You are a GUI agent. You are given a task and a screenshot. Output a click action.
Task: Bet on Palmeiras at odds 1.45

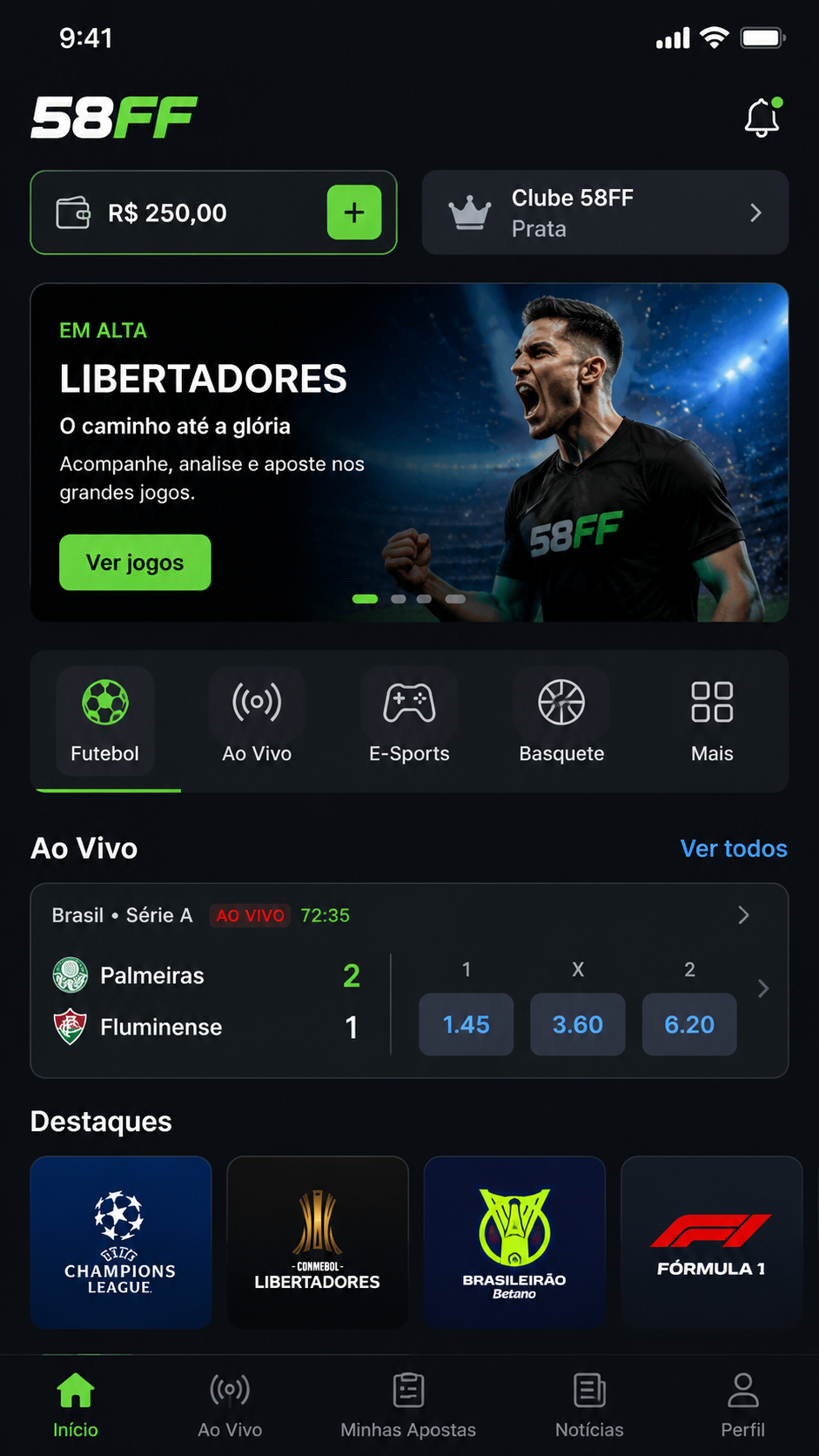tap(467, 1024)
